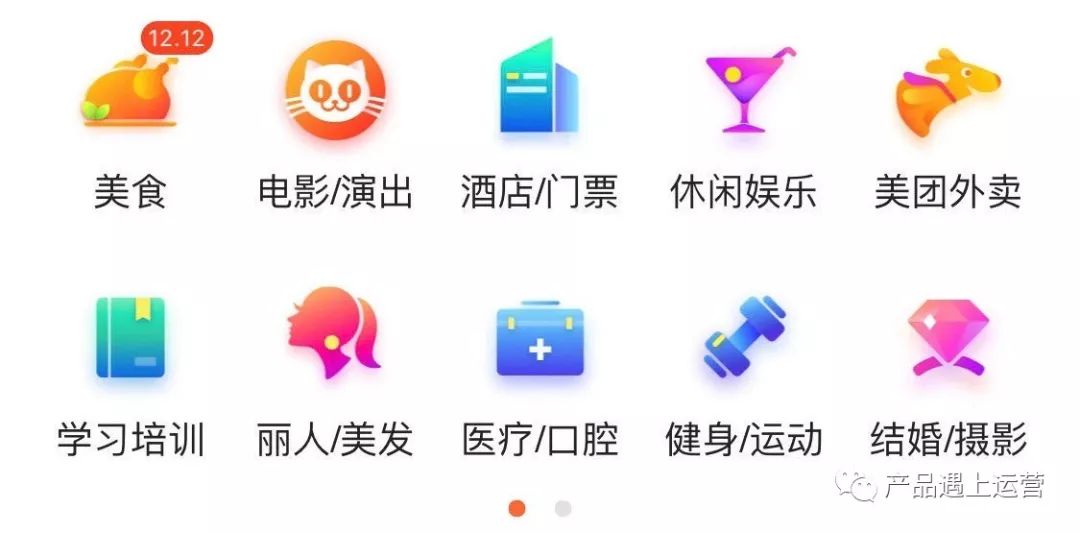Image resolution: width=1080 pixels, height=533 pixels.
Task: Go to the second category page dot
Action: coord(563,509)
